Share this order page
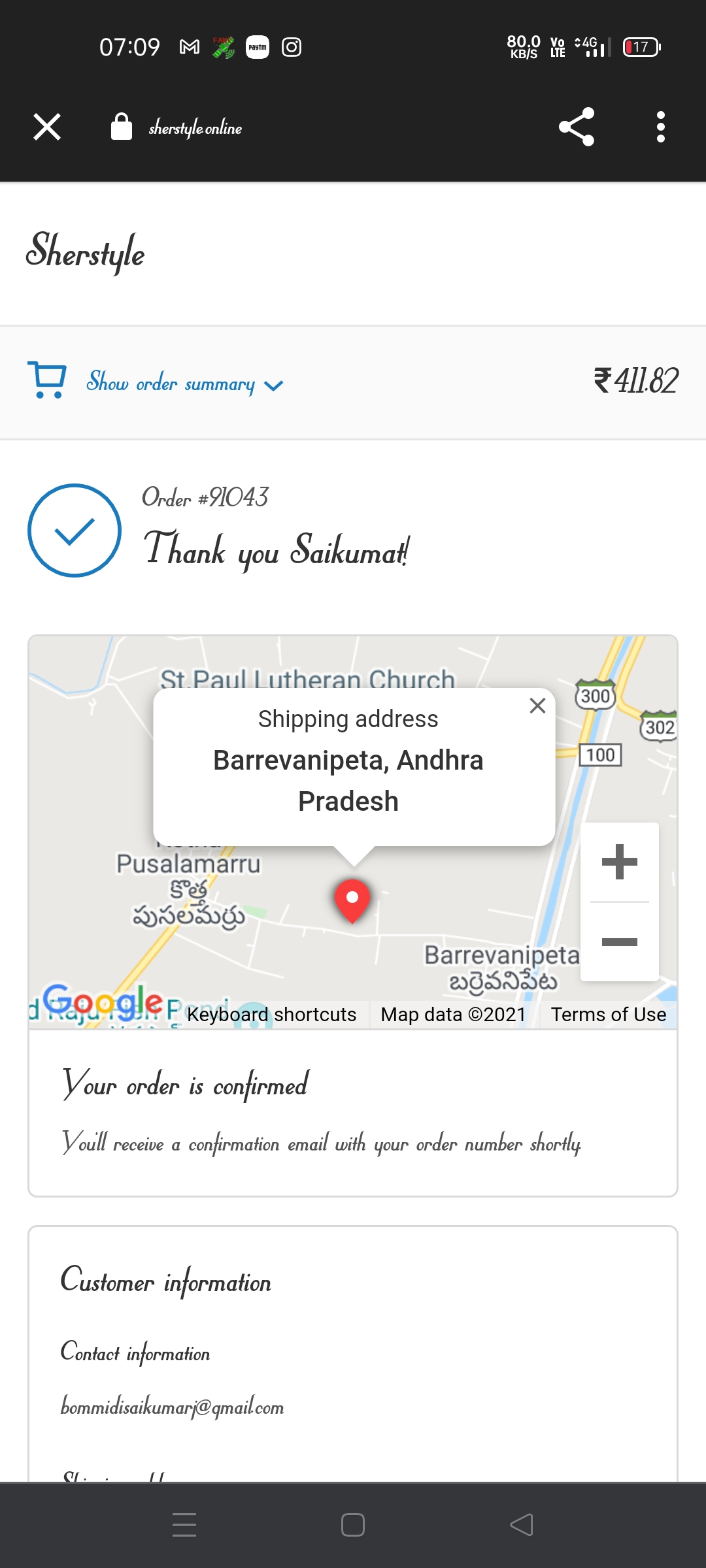The height and width of the screenshot is (1568, 706). coord(577,127)
